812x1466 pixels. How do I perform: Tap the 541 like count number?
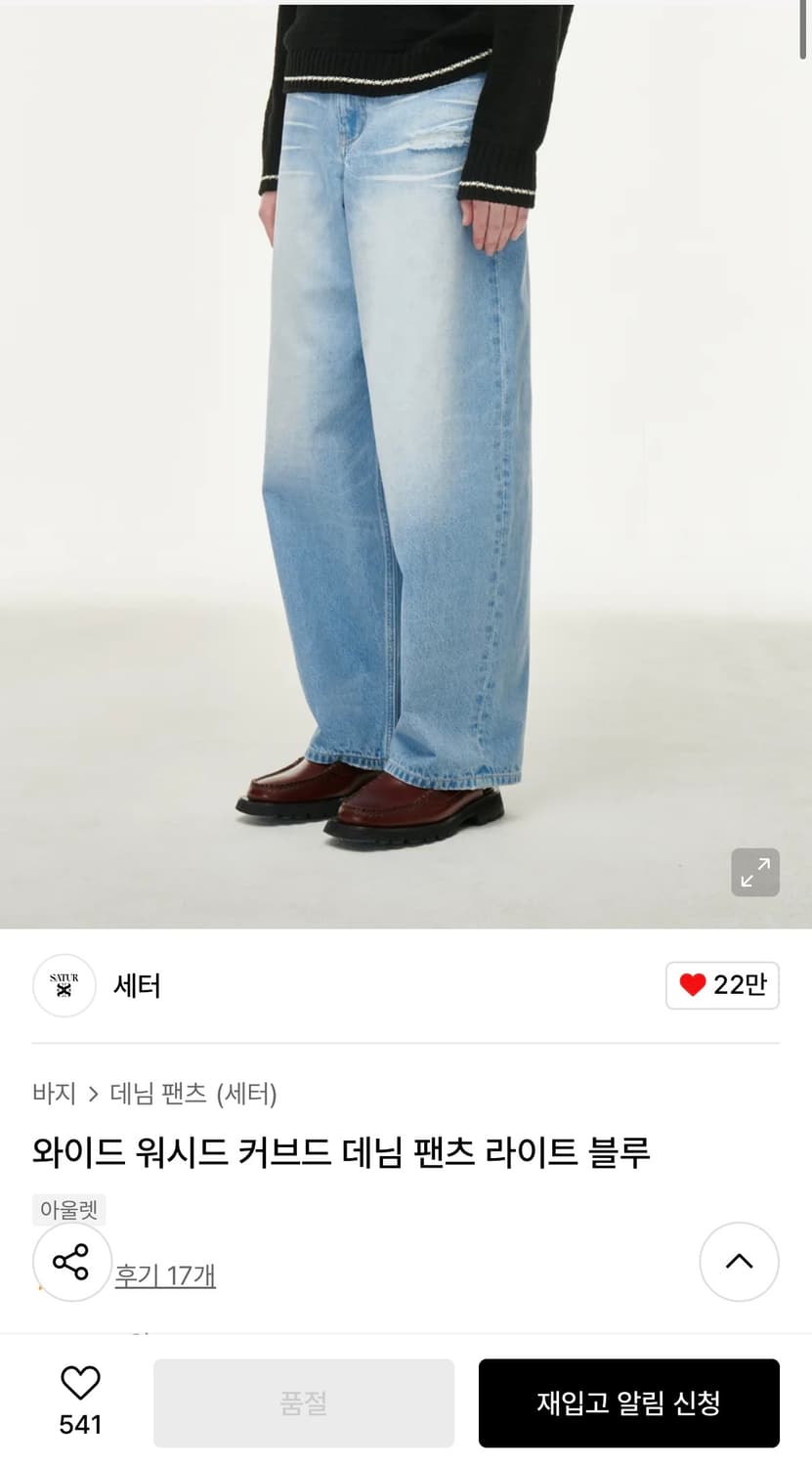(x=80, y=1424)
